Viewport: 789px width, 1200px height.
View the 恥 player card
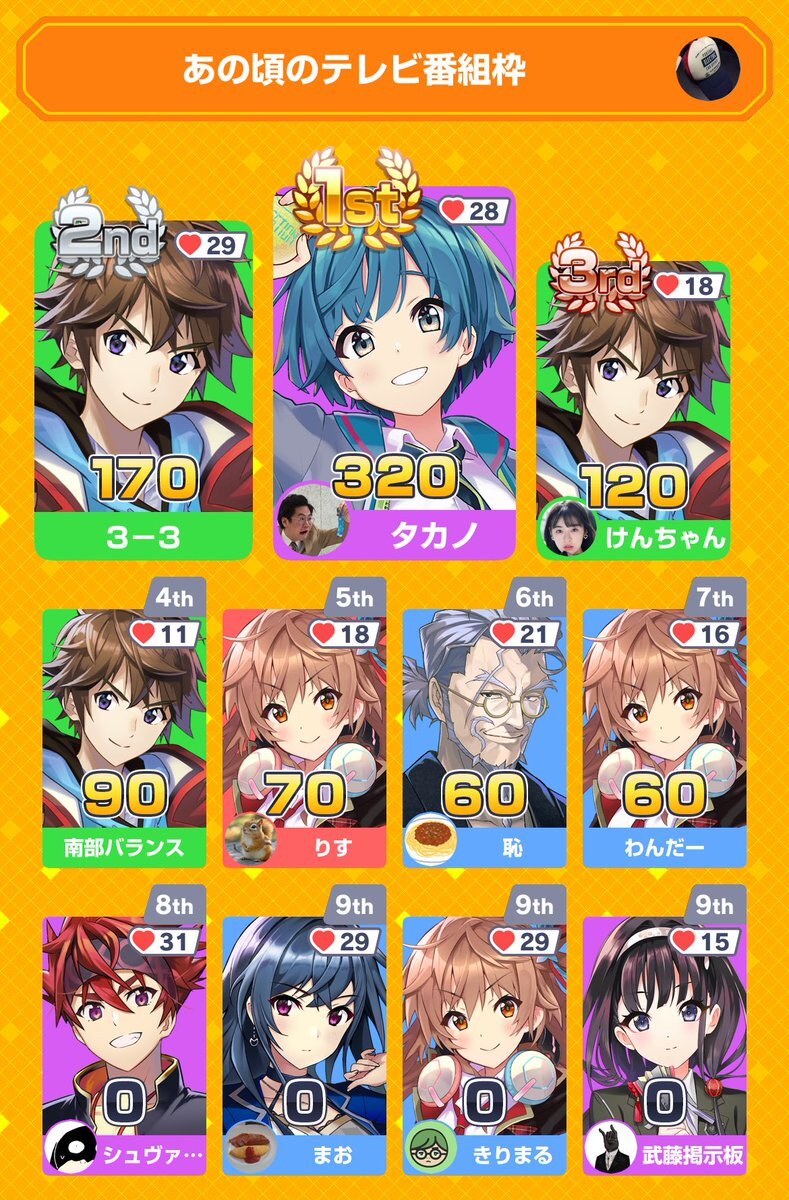click(x=484, y=730)
